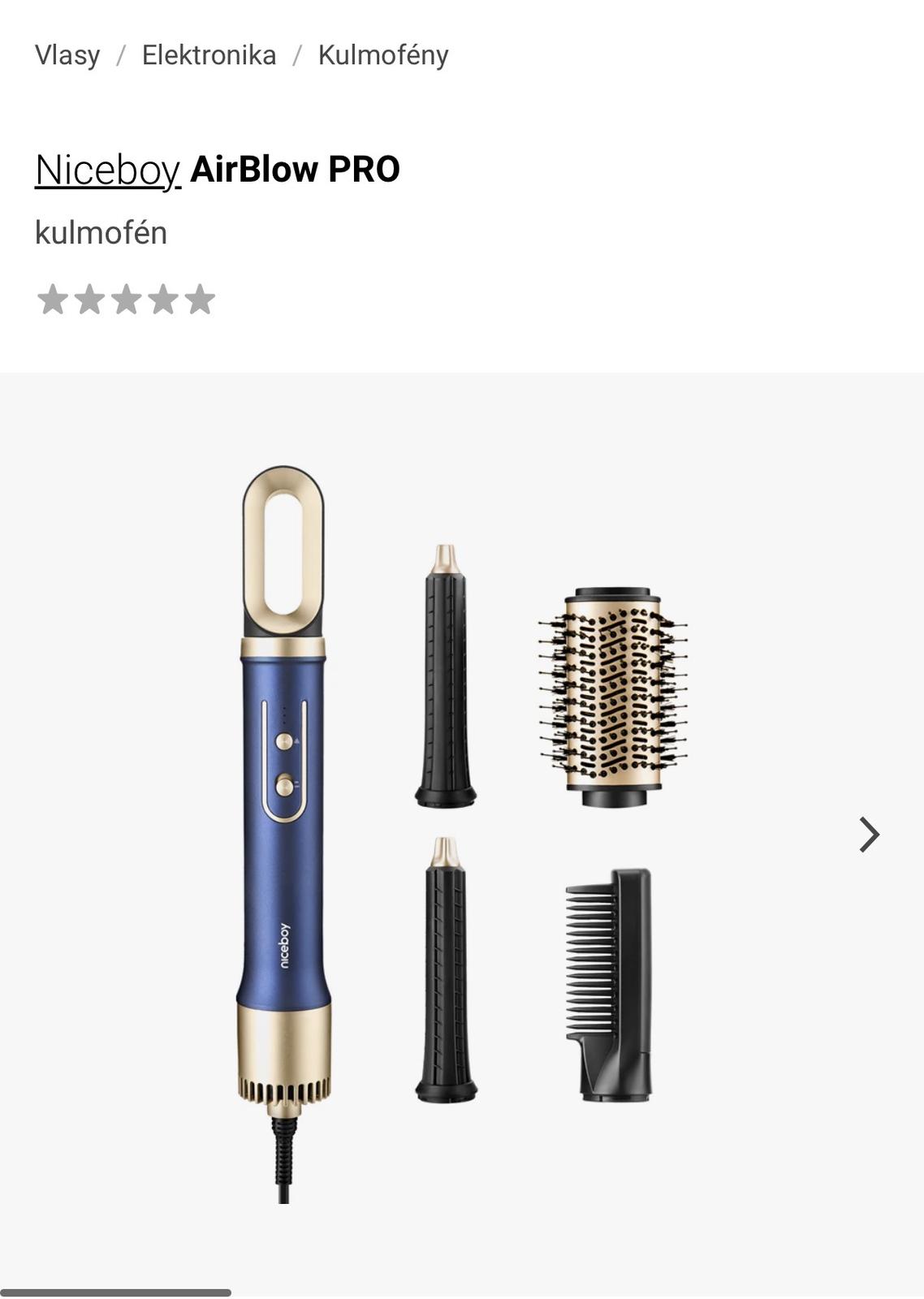This screenshot has height=1299, width=924.
Task: Open the Niceboy brand link
Action: pyautogui.click(x=107, y=170)
